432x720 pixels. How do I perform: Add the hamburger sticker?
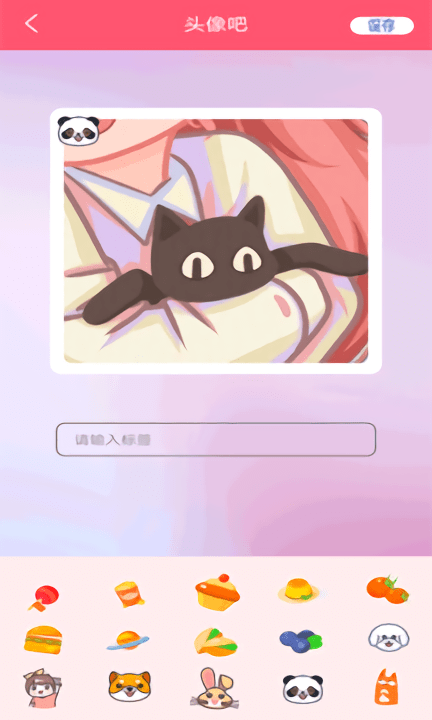point(43,639)
